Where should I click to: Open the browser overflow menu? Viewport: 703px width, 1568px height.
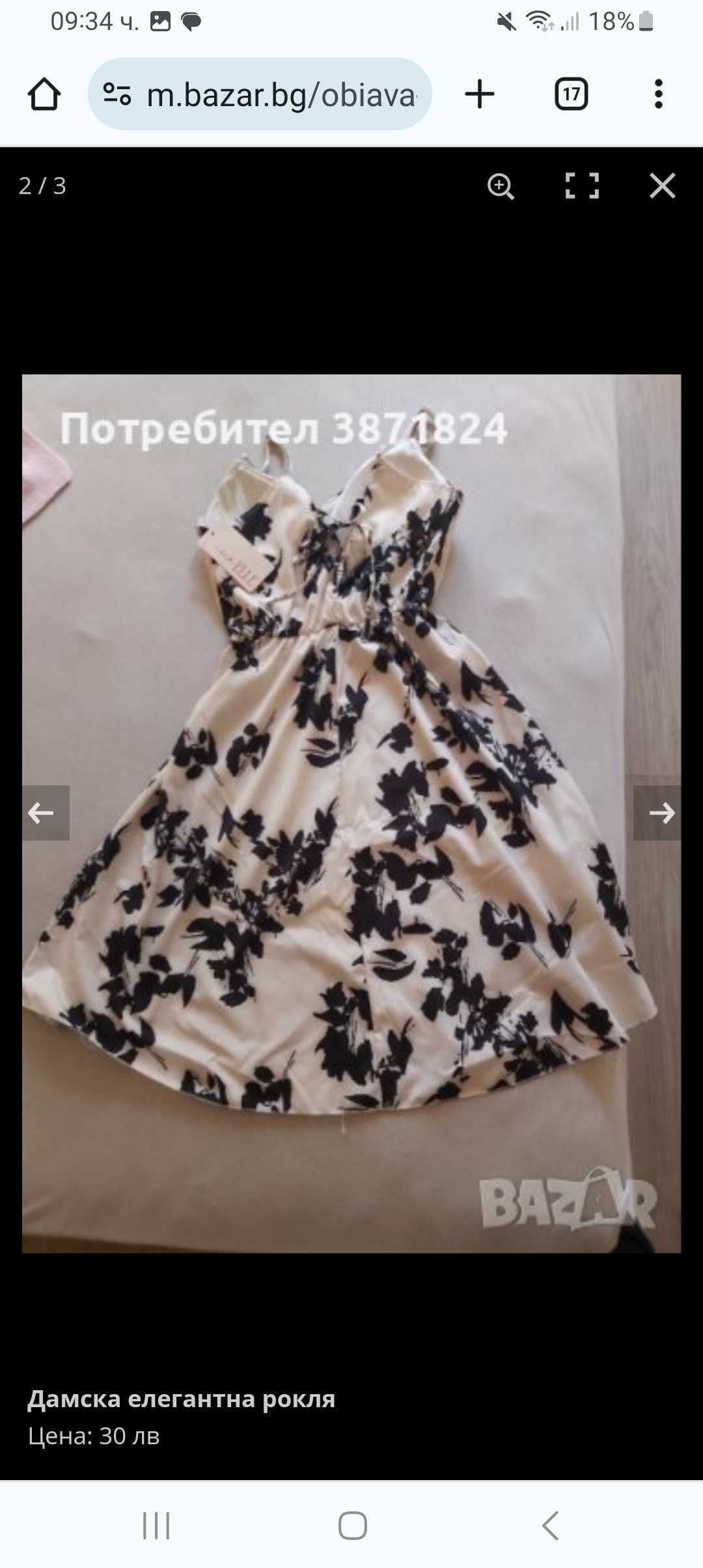(x=658, y=94)
